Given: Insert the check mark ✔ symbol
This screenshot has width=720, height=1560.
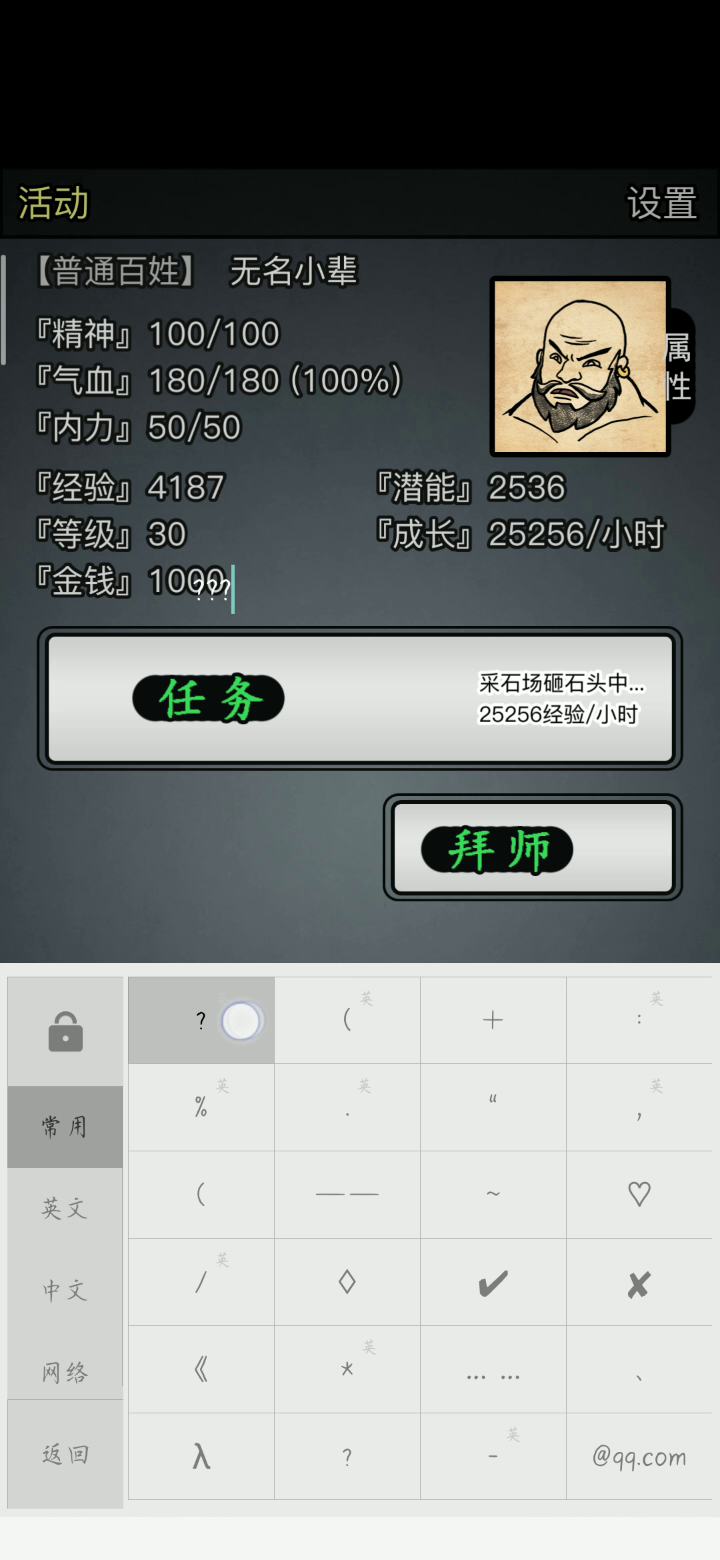Looking at the screenshot, I should pos(493,1283).
